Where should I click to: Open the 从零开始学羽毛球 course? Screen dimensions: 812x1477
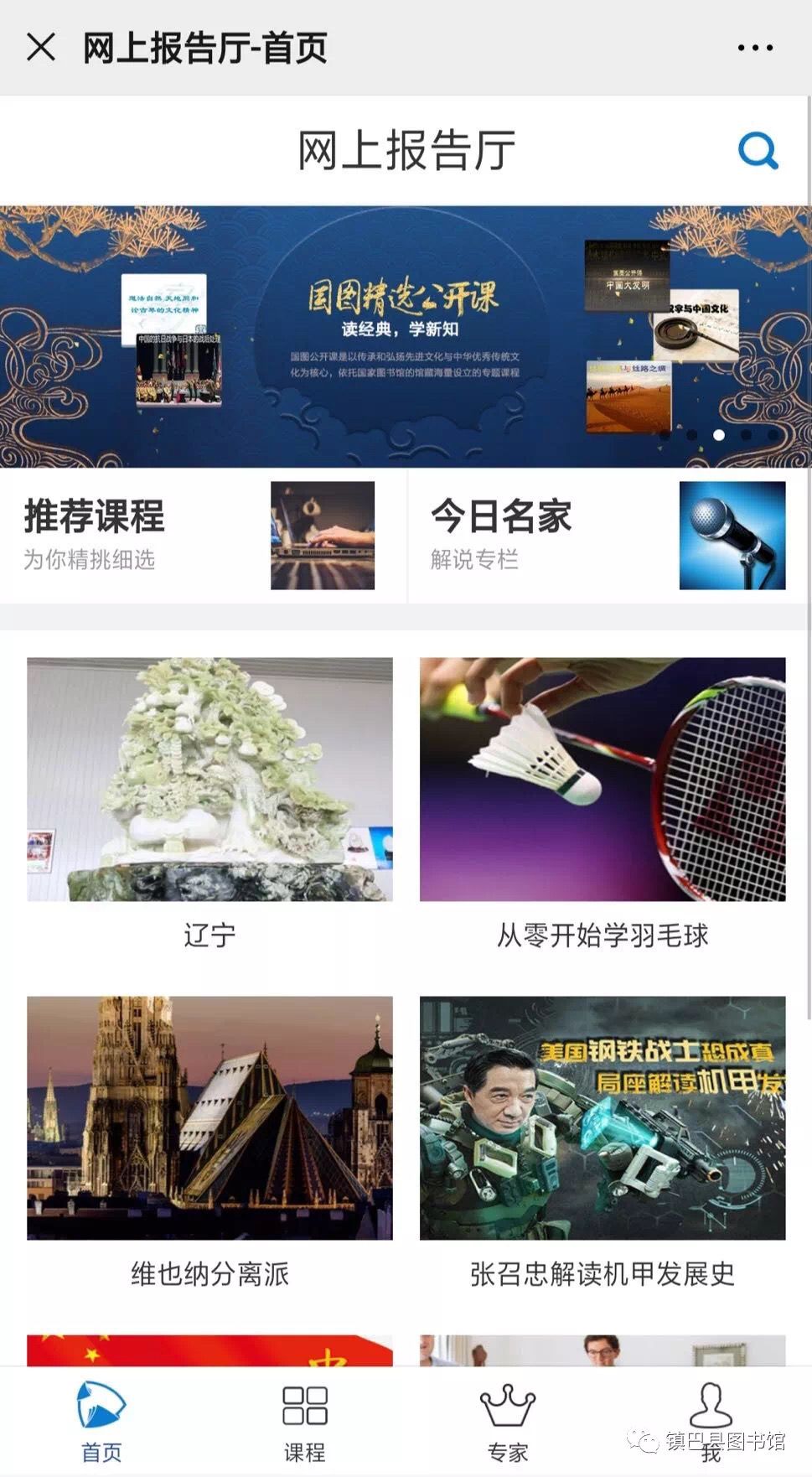[603, 805]
